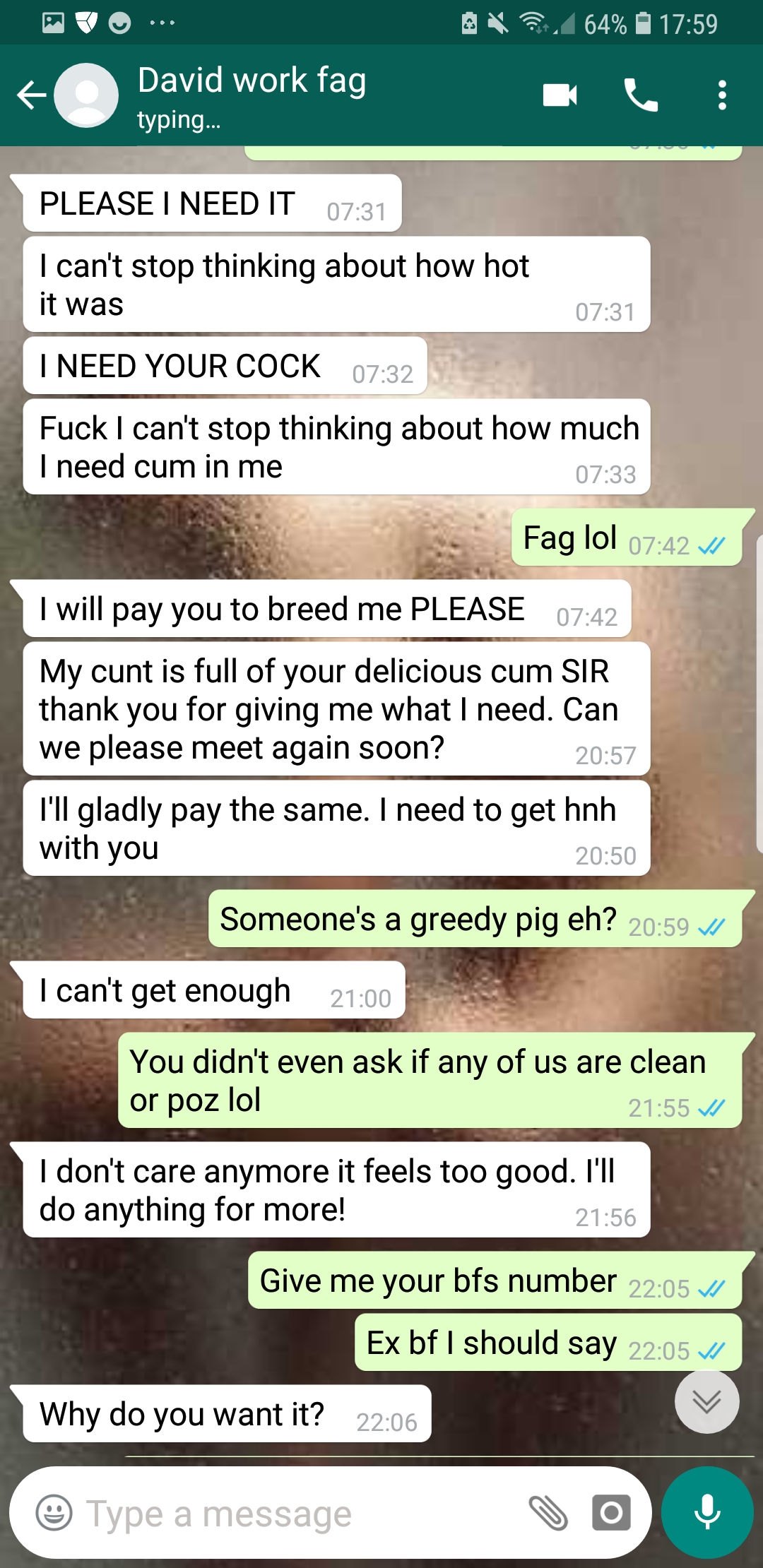
Task: Open the emoji picker
Action: (54, 1513)
